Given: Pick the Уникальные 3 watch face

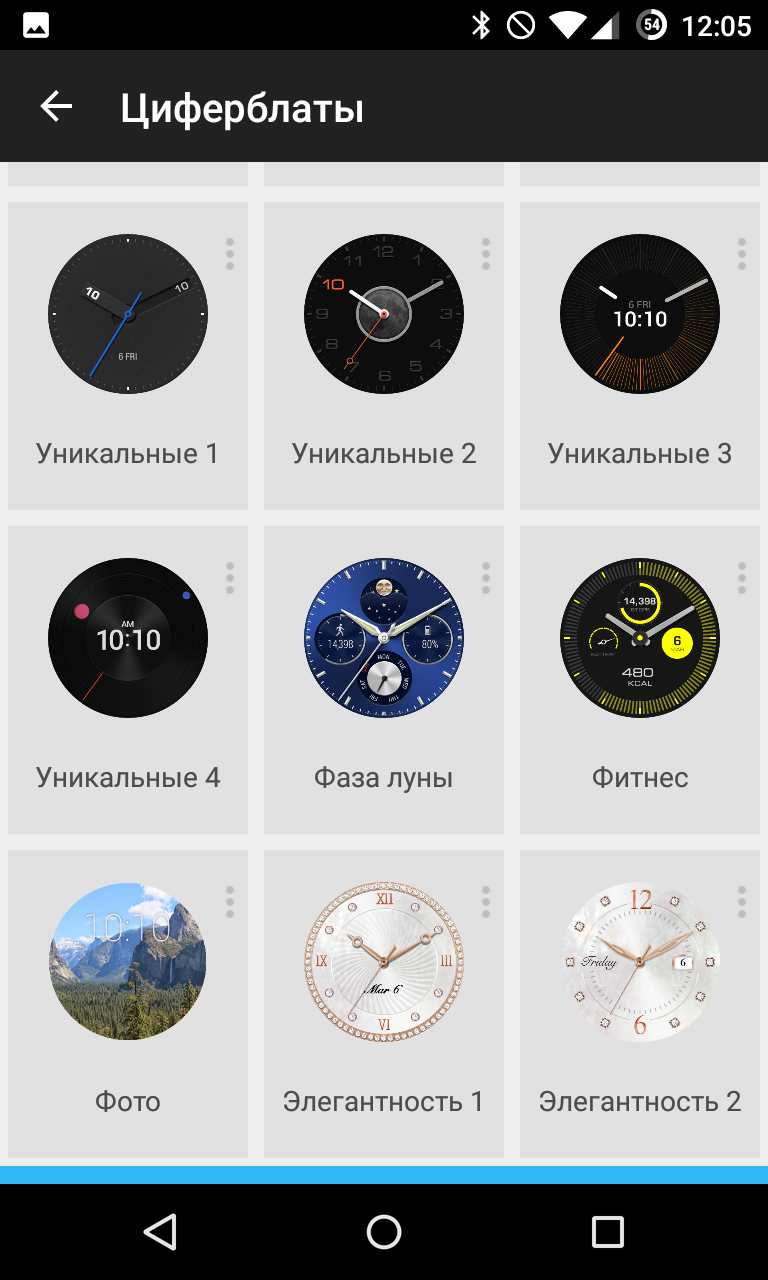Looking at the screenshot, I should [x=640, y=356].
